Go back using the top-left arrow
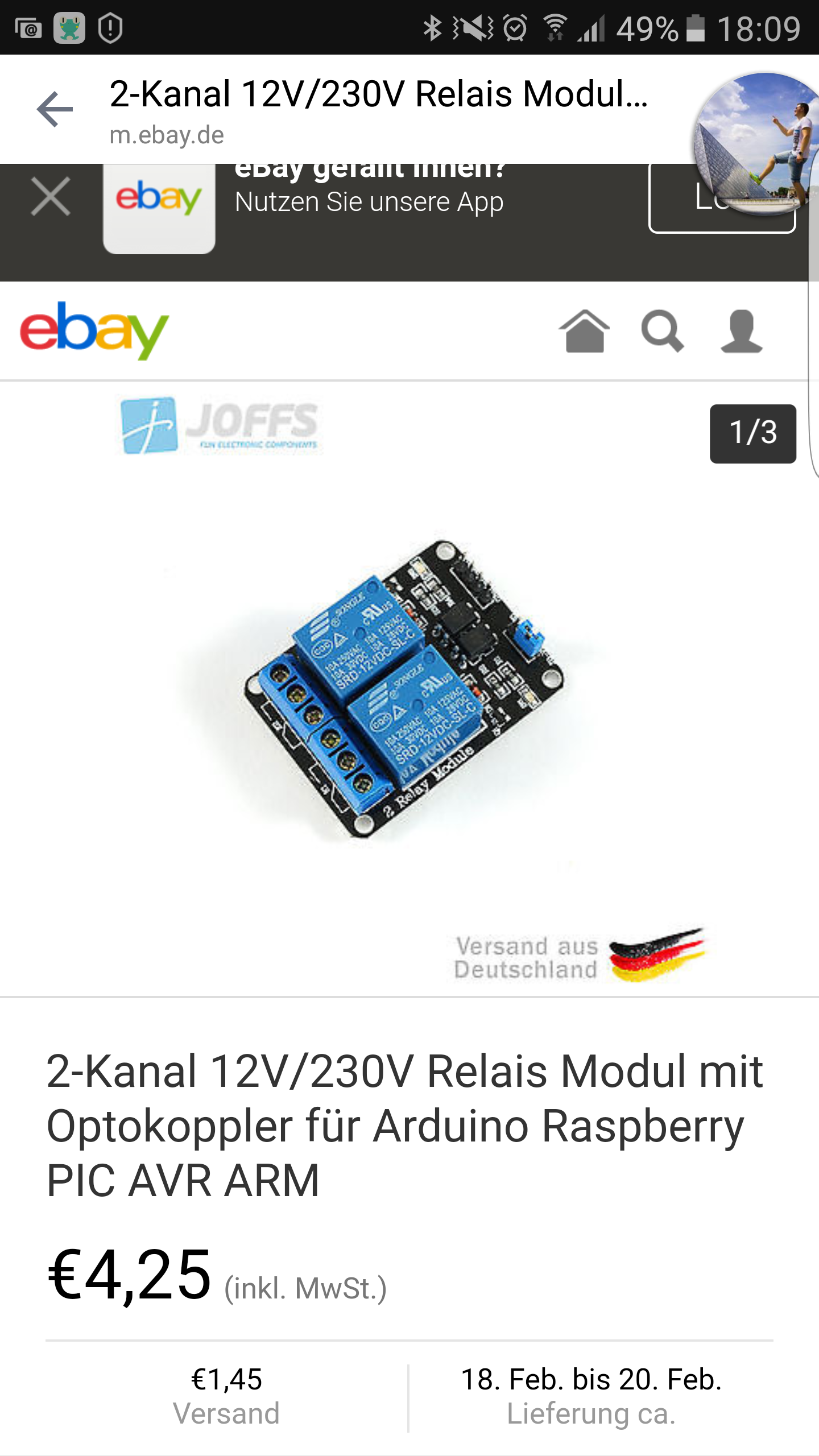The height and width of the screenshot is (1456, 819). coord(55,109)
